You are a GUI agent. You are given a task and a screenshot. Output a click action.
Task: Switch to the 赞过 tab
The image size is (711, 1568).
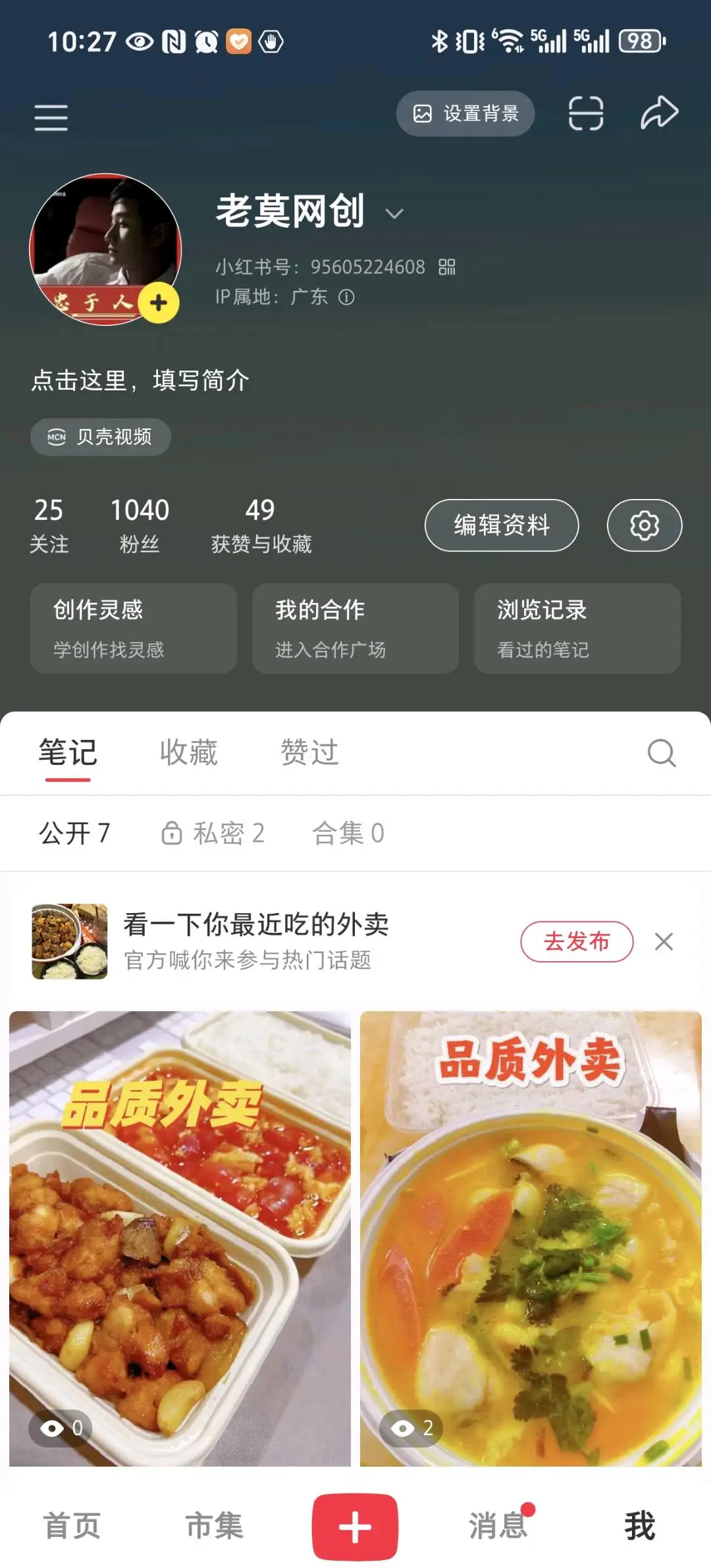pyautogui.click(x=309, y=752)
